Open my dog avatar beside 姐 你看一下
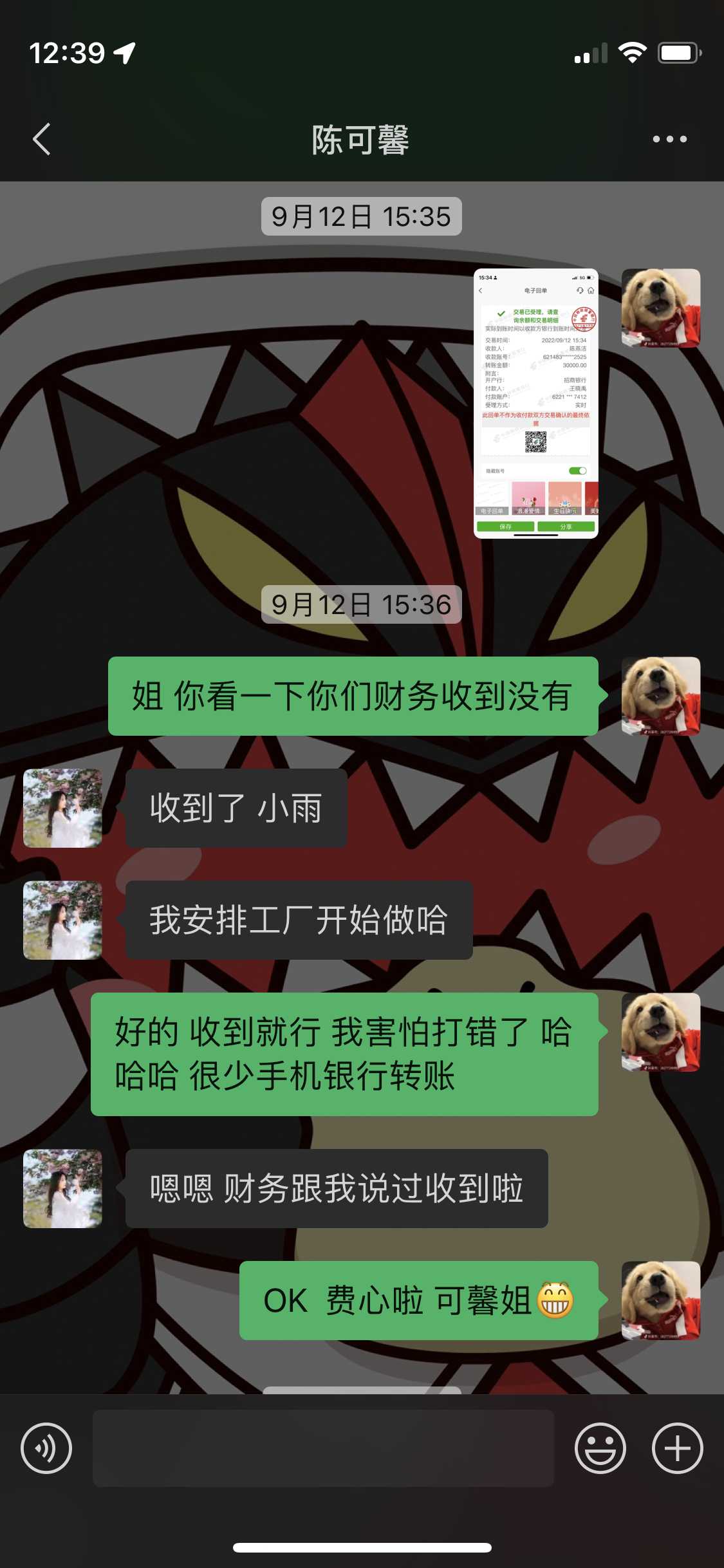Screen dimensions: 724x1568 661,696
